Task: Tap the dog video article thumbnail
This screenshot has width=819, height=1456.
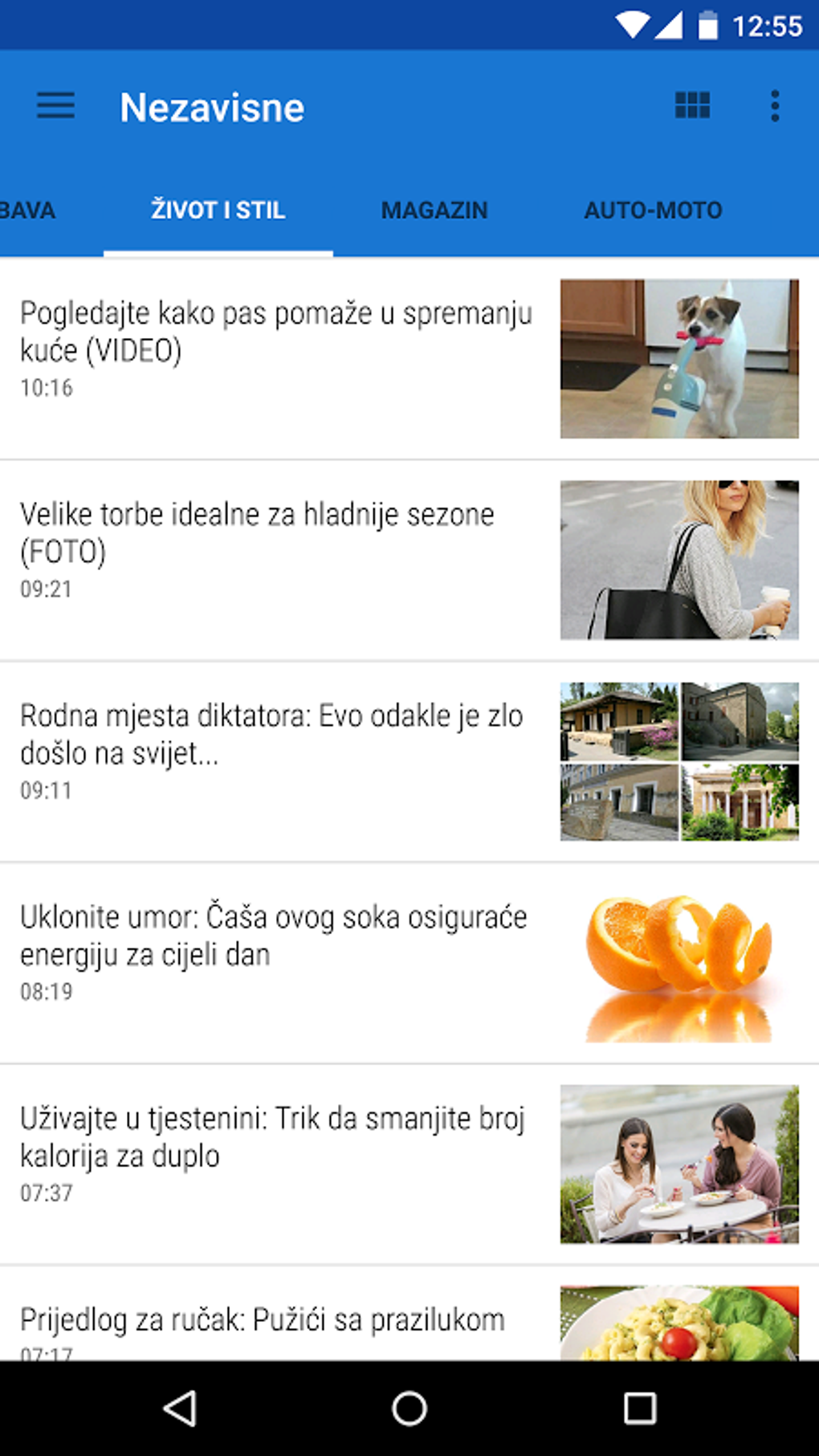Action: (679, 358)
